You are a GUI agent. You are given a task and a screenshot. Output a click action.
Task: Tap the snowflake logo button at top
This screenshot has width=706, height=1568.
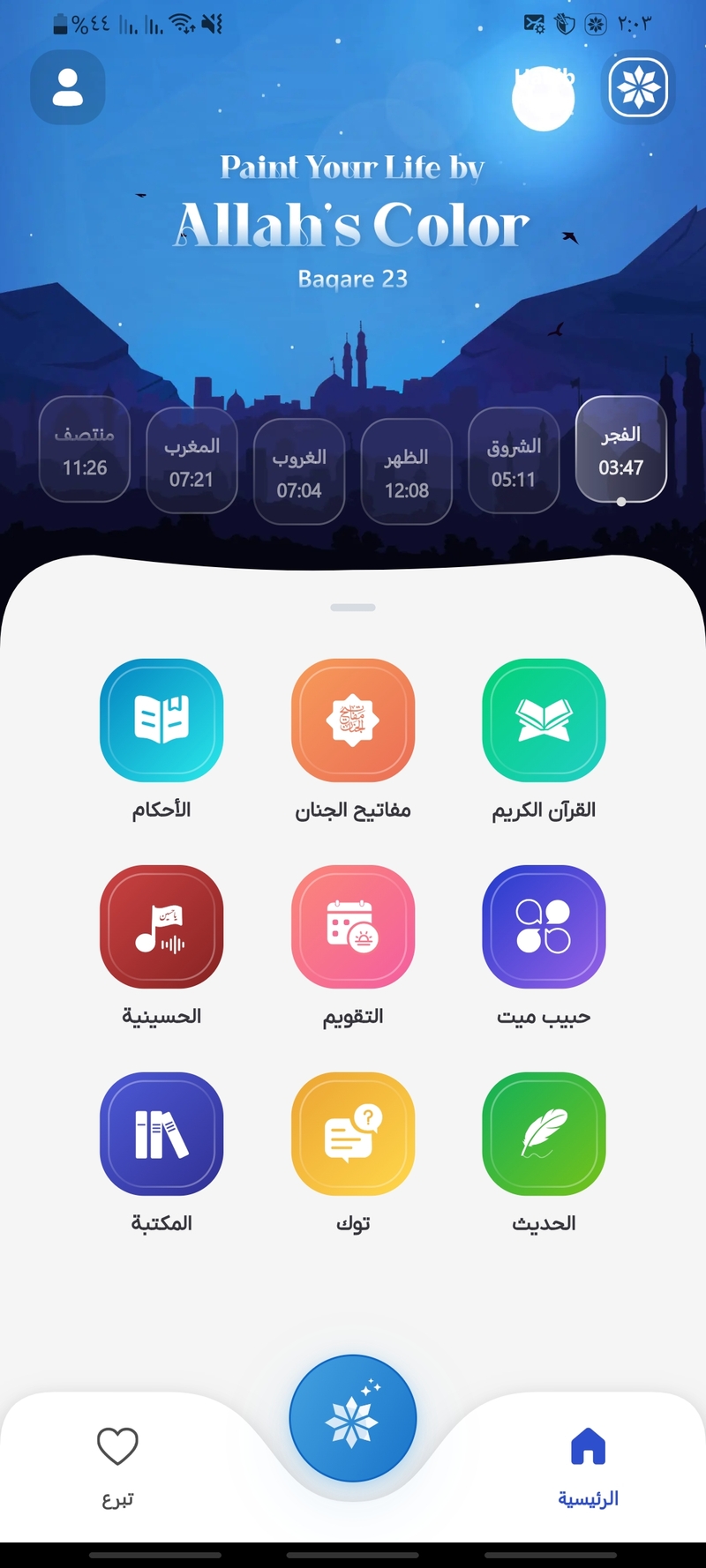638,87
